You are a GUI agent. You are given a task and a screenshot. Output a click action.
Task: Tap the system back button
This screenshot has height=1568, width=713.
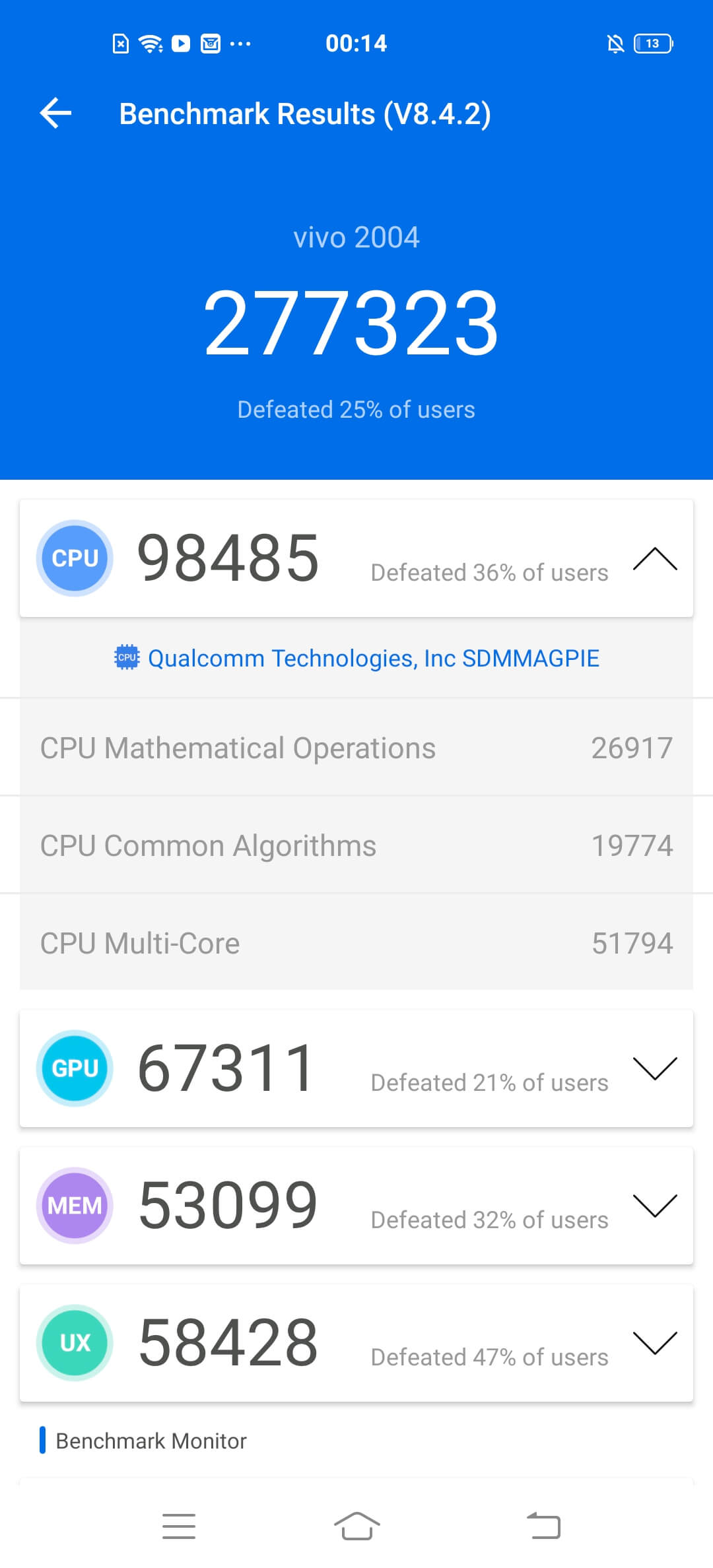(543, 1526)
